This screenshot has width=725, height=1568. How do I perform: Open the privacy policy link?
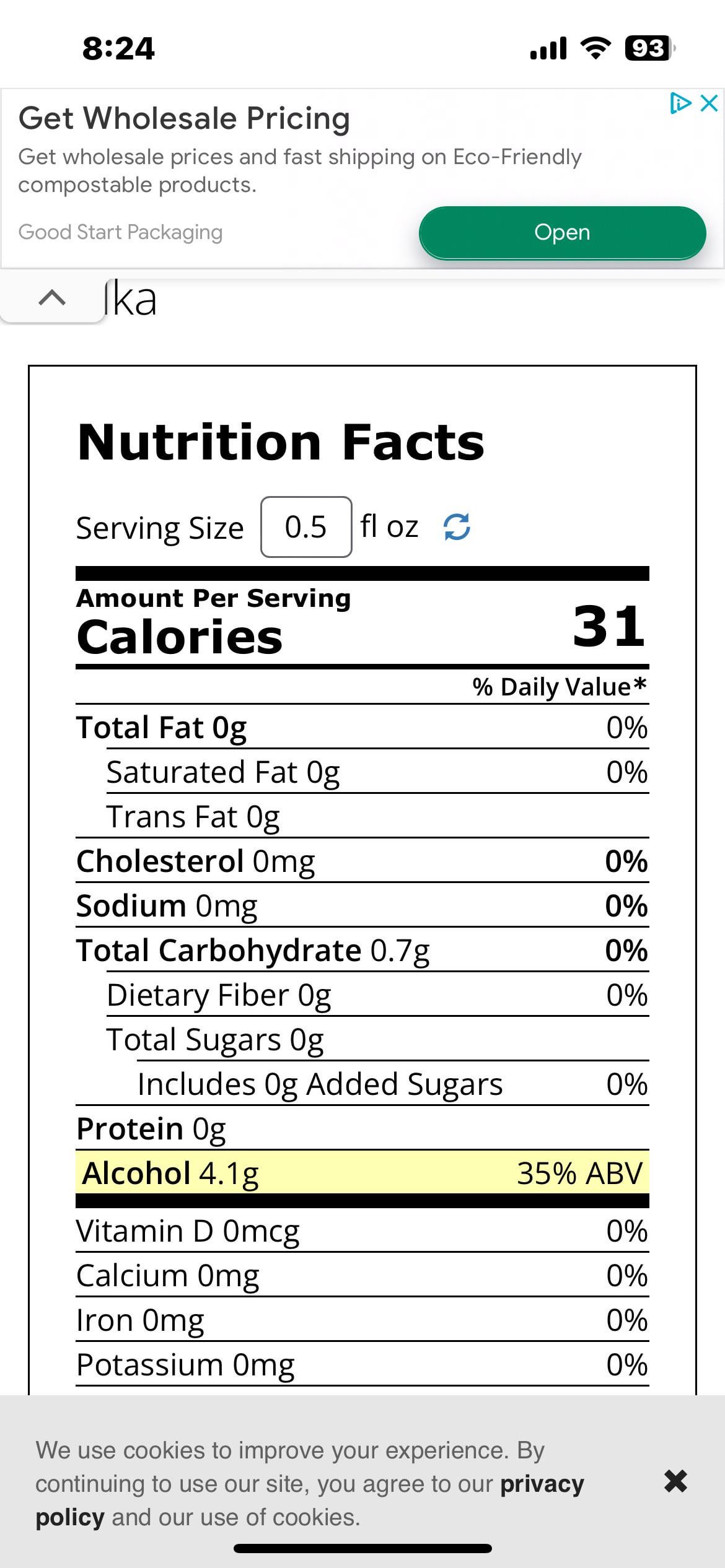pyautogui.click(x=542, y=1484)
